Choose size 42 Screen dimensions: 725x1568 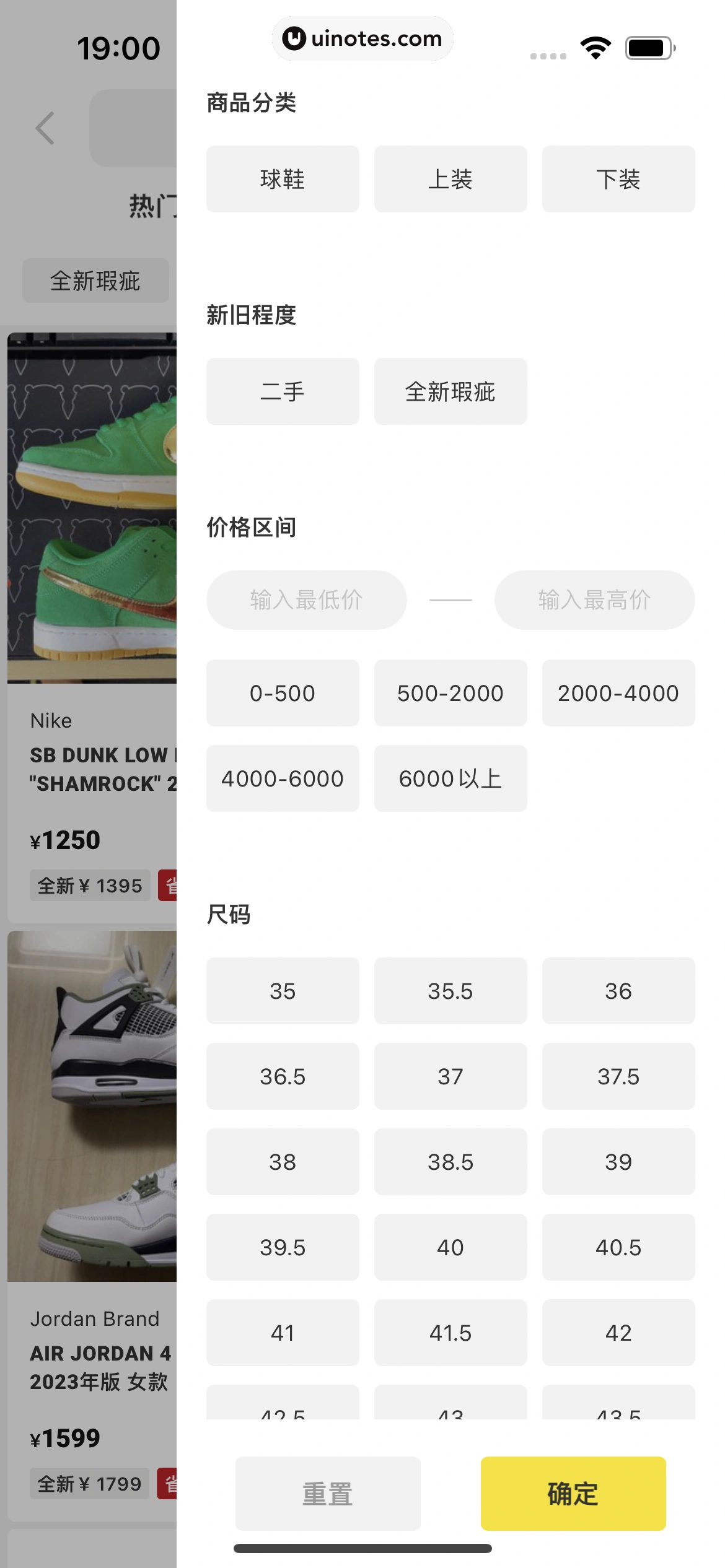(x=618, y=1333)
